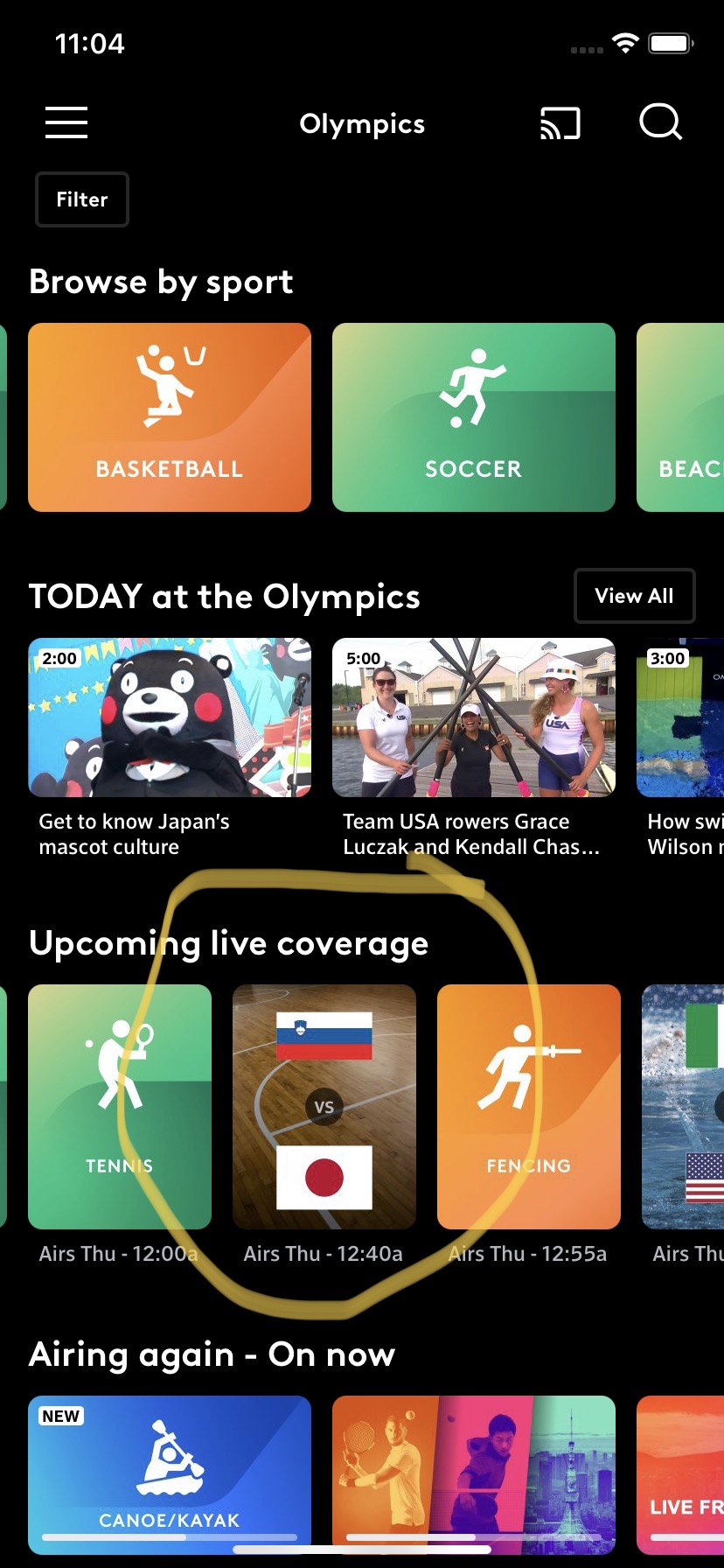Screen dimensions: 724x1568
Task: Browse the Soccer sport card
Action: click(474, 417)
